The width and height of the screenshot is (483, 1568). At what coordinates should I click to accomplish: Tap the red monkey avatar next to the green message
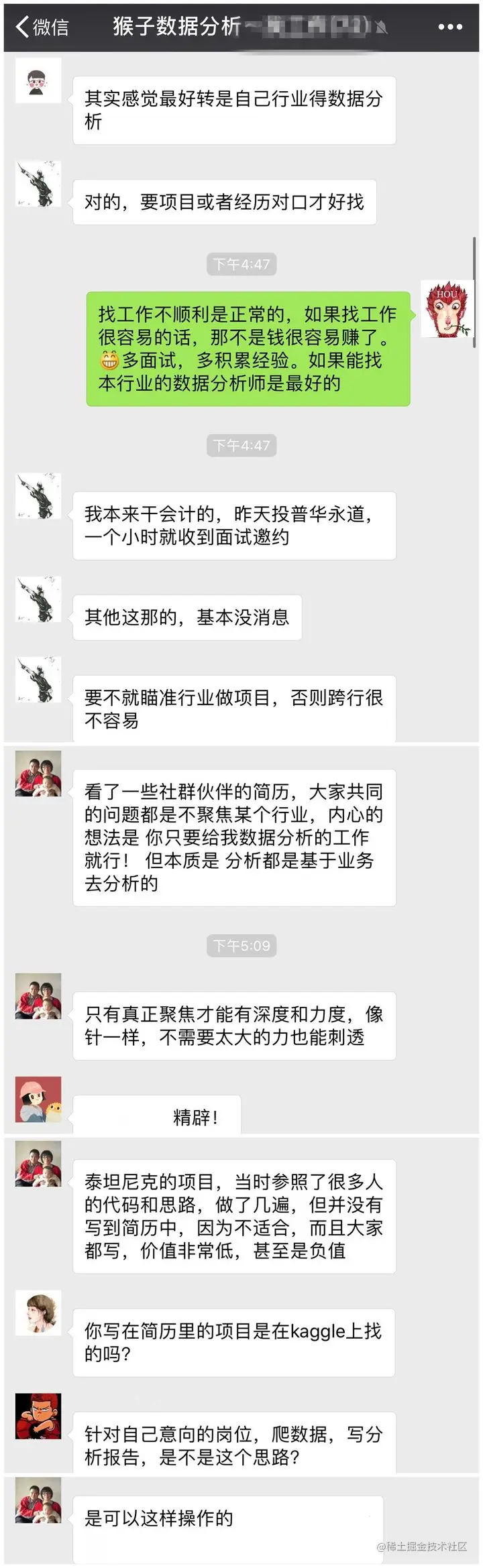point(447,309)
